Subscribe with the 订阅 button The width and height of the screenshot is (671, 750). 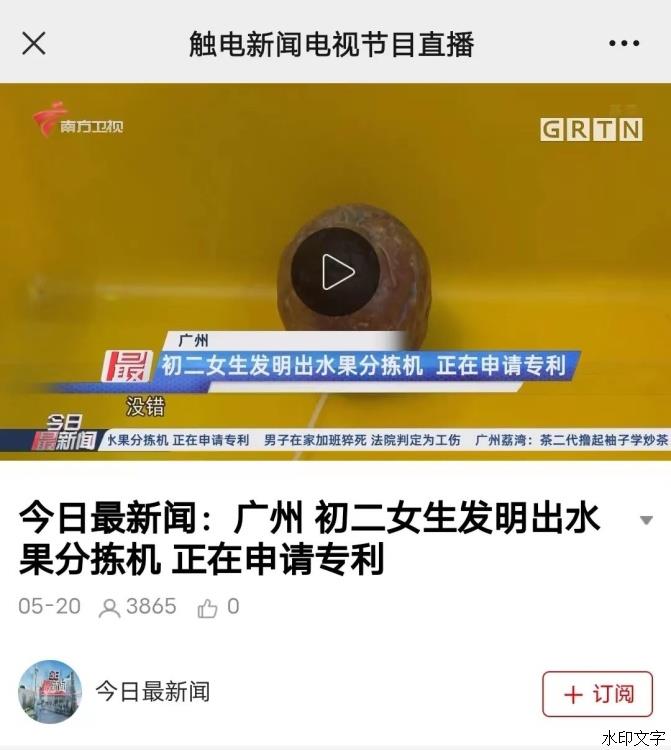(x=597, y=694)
